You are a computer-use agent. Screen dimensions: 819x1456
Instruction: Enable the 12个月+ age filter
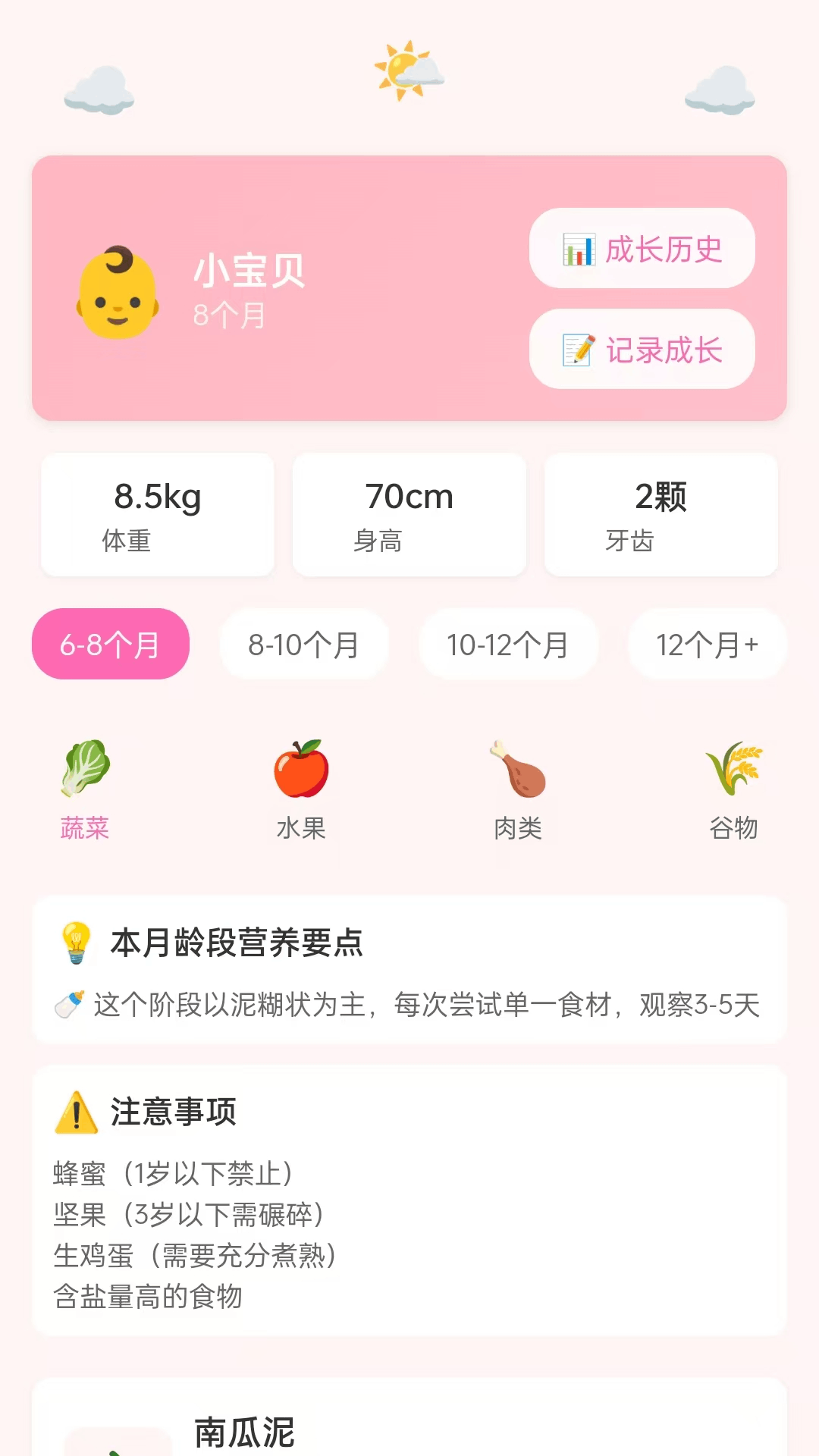coord(706,644)
